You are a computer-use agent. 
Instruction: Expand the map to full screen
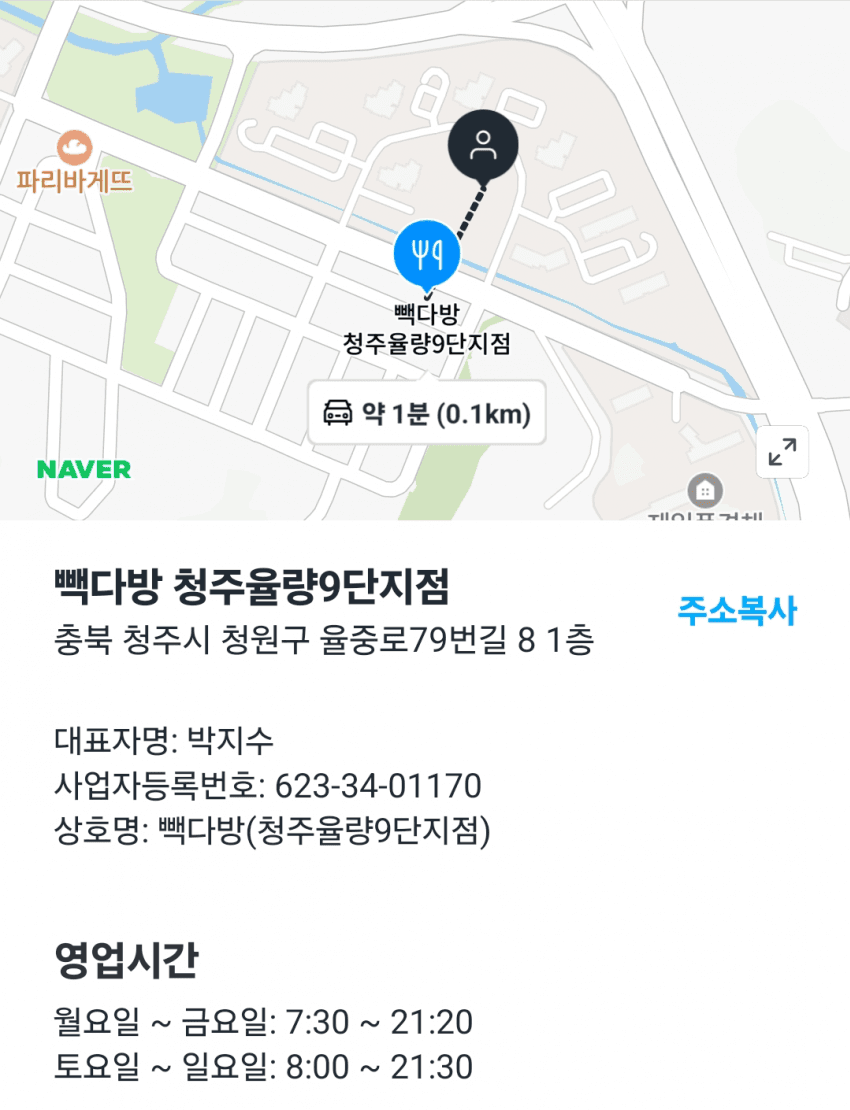pos(782,453)
